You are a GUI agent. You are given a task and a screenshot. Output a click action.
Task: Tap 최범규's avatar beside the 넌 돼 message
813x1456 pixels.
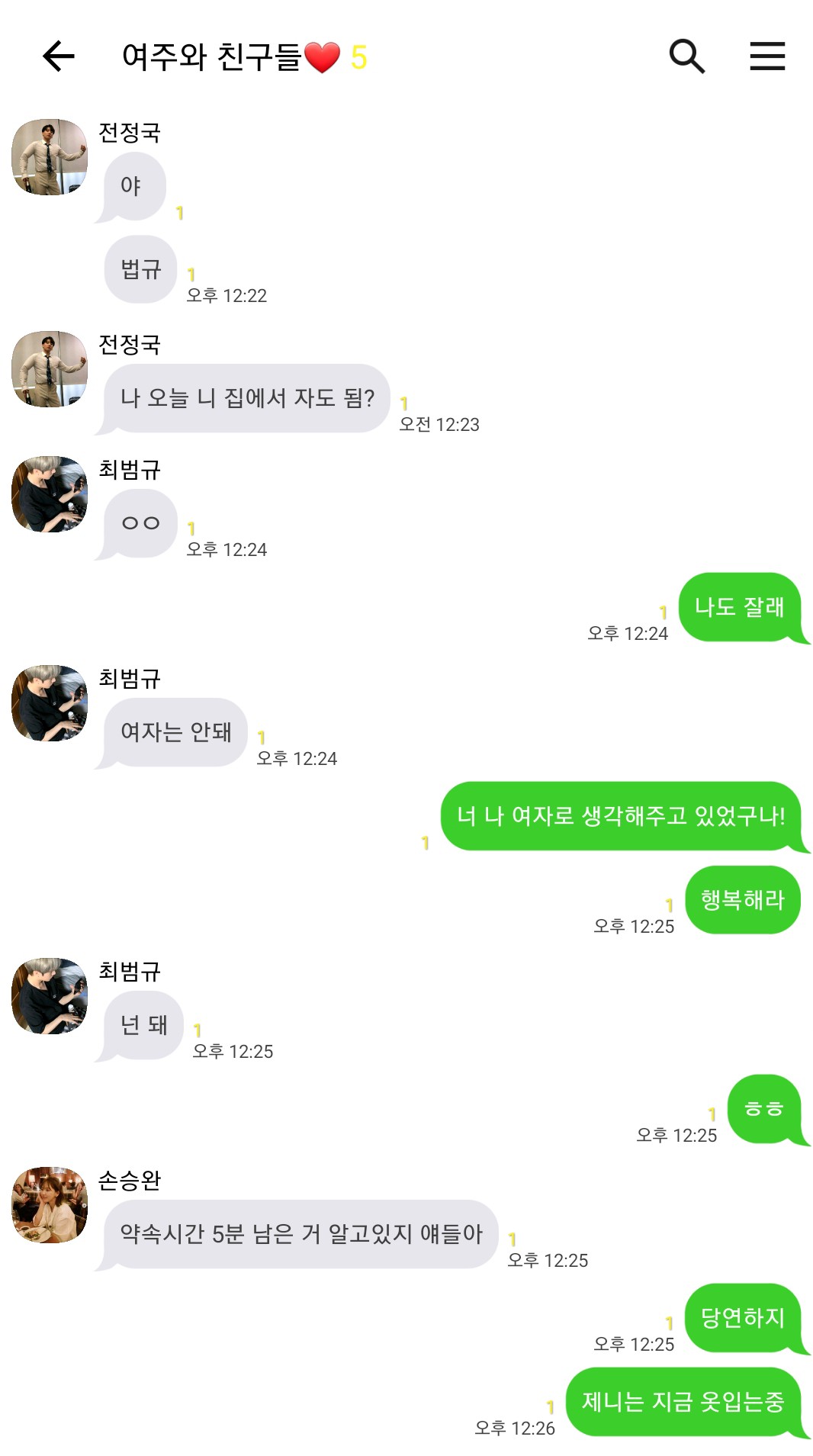(x=50, y=995)
